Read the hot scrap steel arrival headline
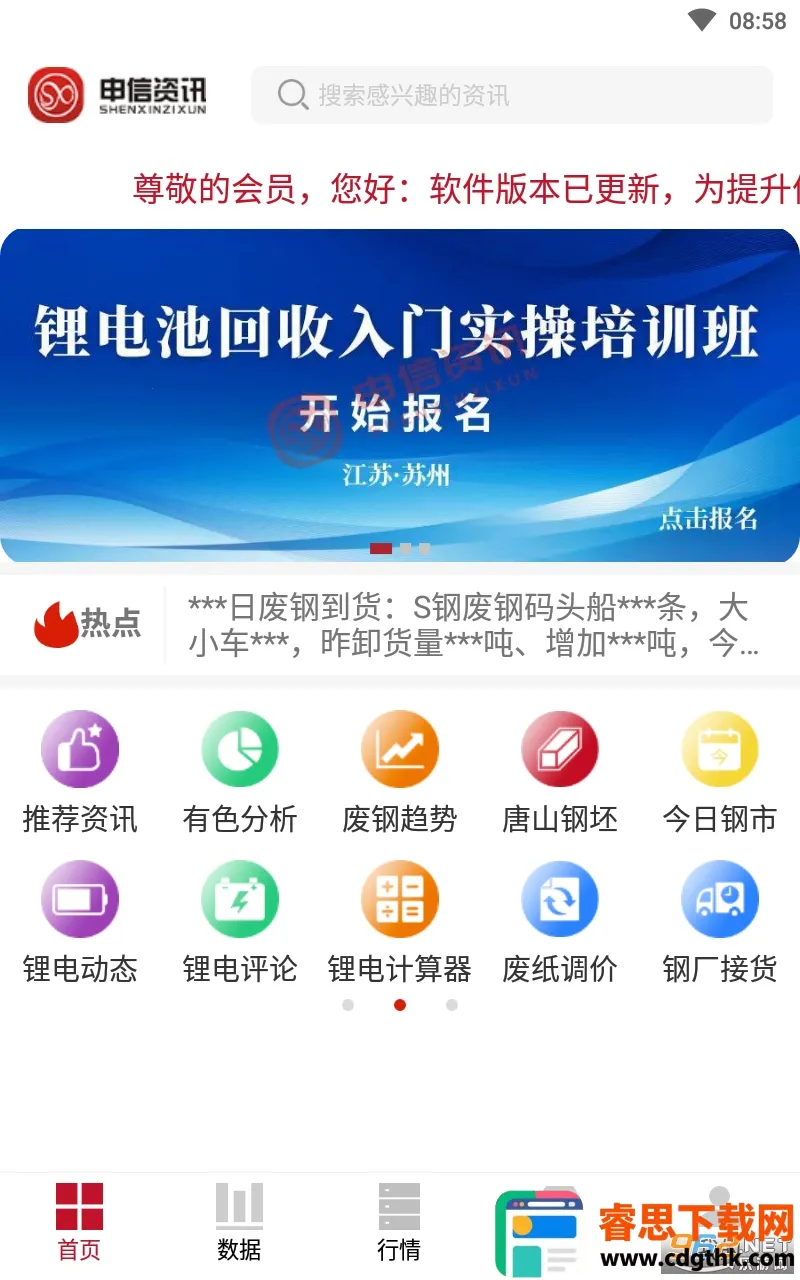Viewport: 800px width, 1280px height. click(x=468, y=625)
